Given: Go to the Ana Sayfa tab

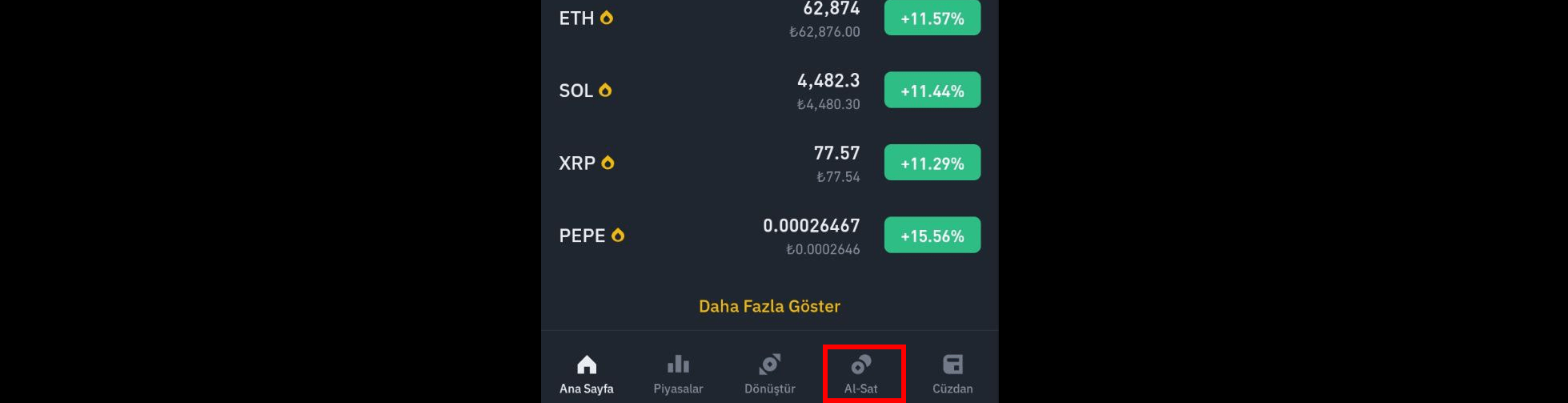Looking at the screenshot, I should click(x=587, y=374).
